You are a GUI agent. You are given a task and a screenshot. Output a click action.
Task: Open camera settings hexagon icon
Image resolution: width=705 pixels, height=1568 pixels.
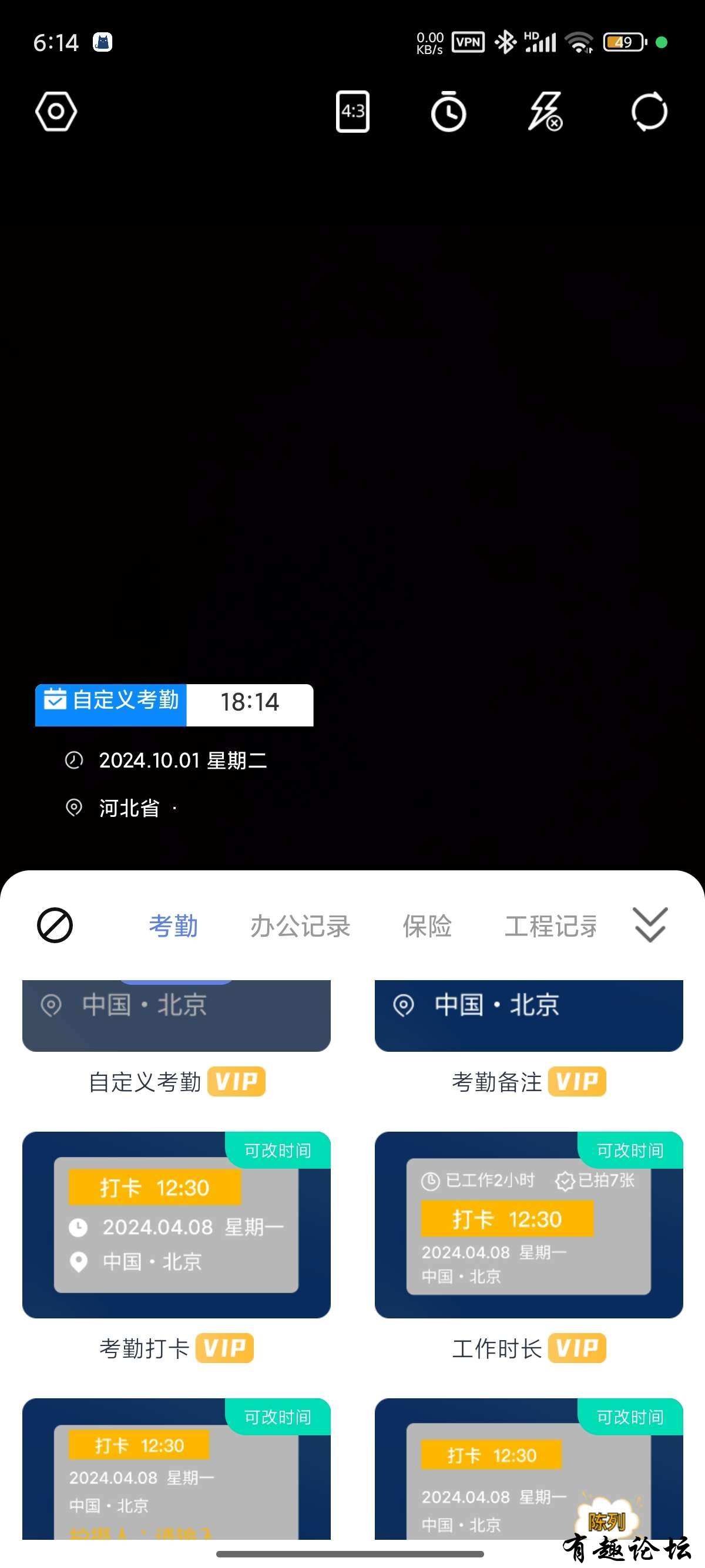point(56,112)
